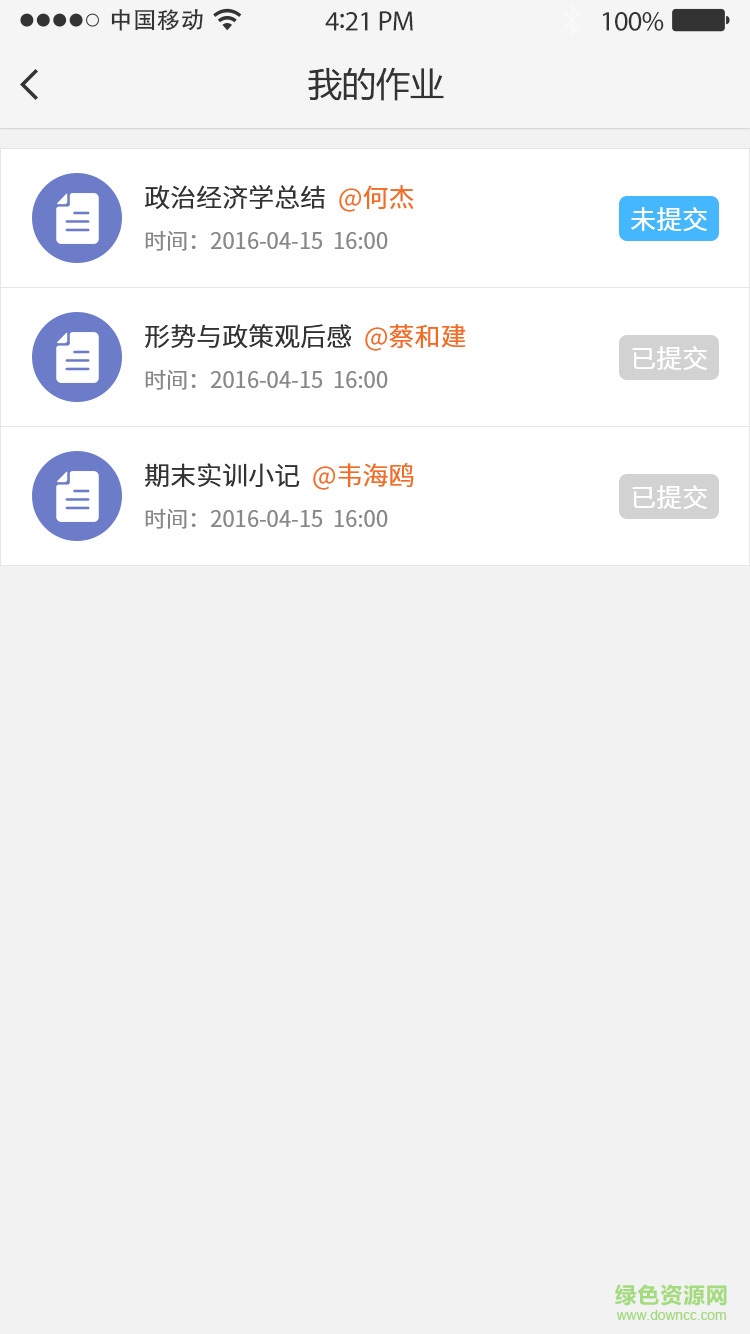Open teacher profile via @蔡和建 mention

tap(416, 337)
